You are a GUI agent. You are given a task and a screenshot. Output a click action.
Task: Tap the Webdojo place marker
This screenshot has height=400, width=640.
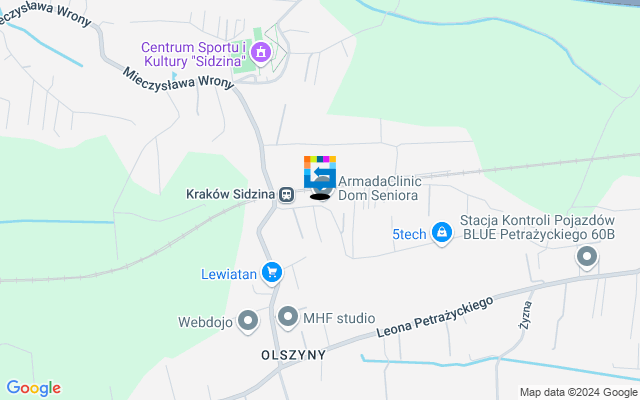(247, 321)
